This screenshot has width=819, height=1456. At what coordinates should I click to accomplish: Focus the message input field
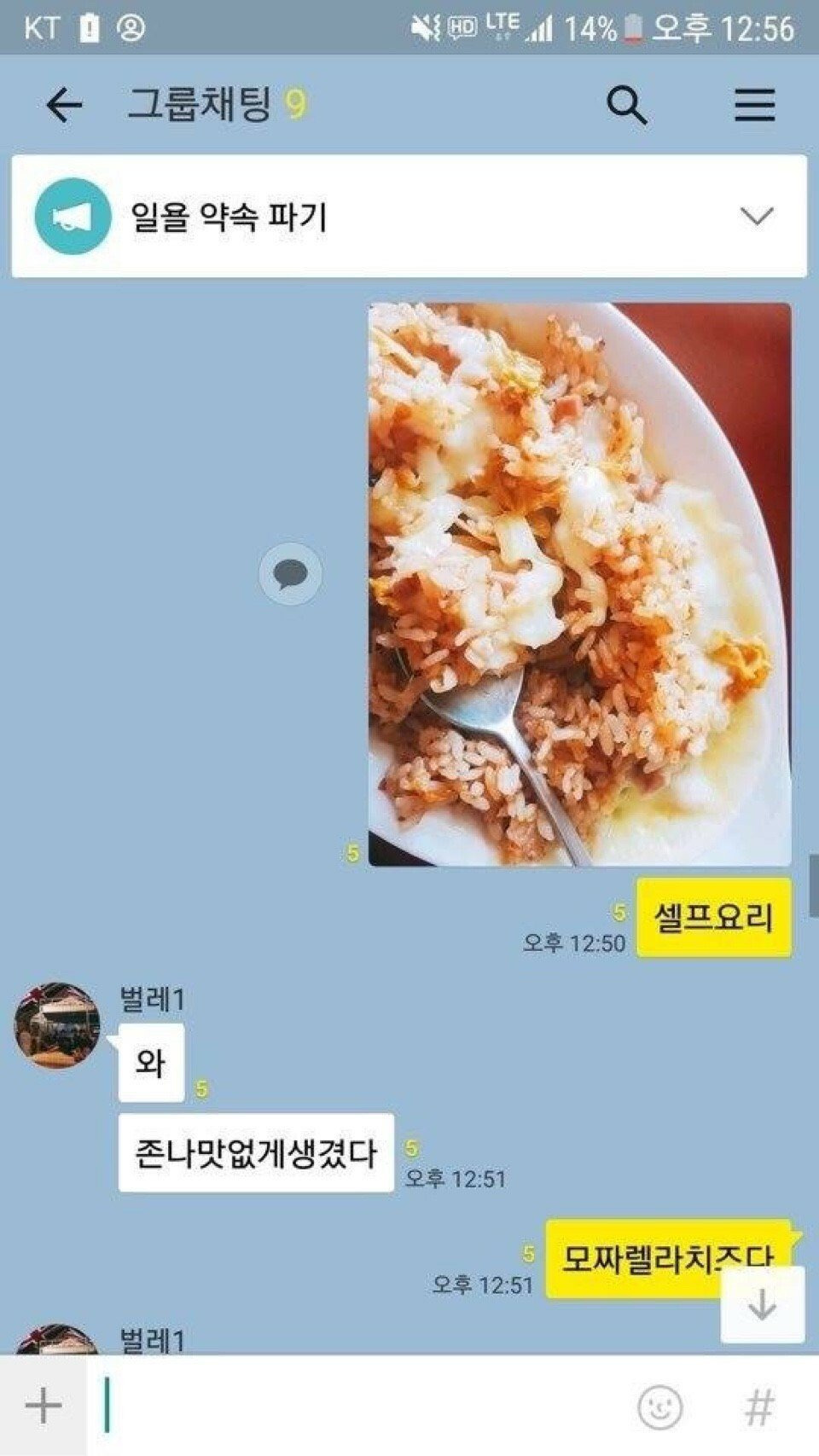point(358,1405)
